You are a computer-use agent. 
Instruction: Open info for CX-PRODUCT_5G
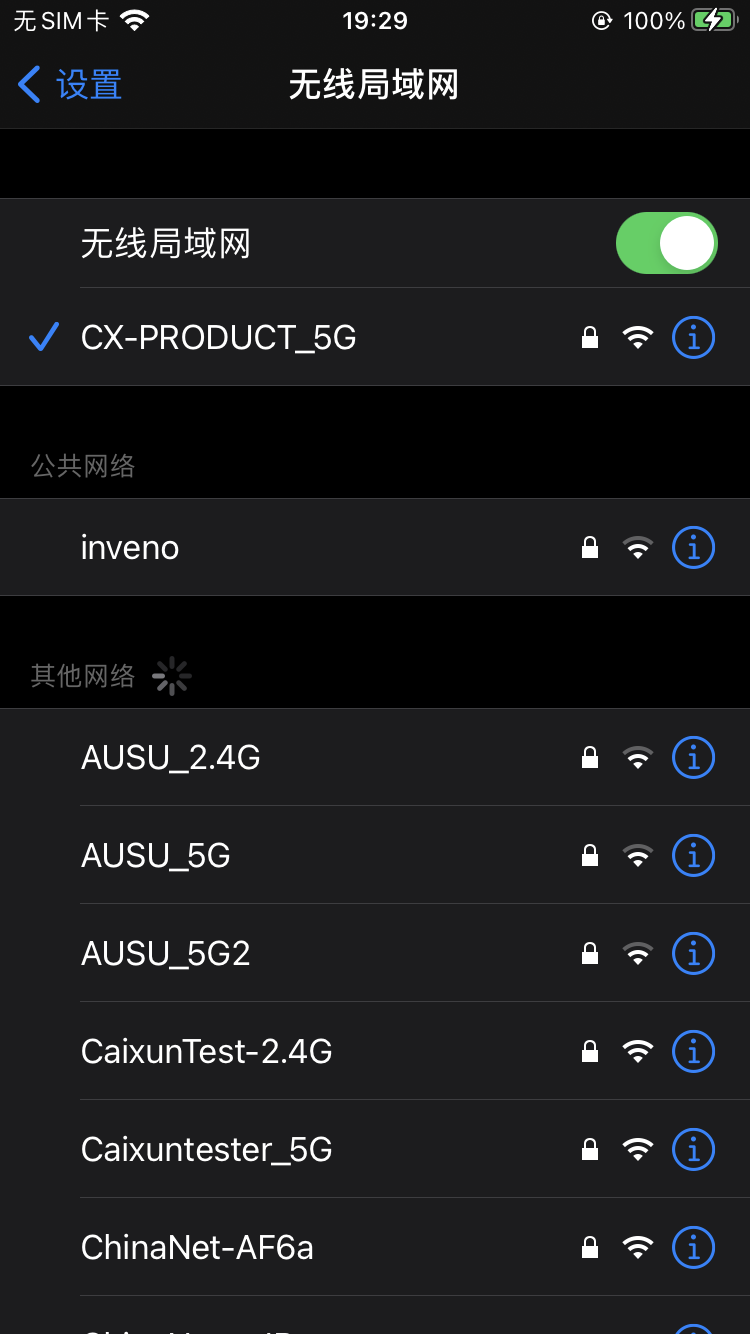tap(693, 338)
